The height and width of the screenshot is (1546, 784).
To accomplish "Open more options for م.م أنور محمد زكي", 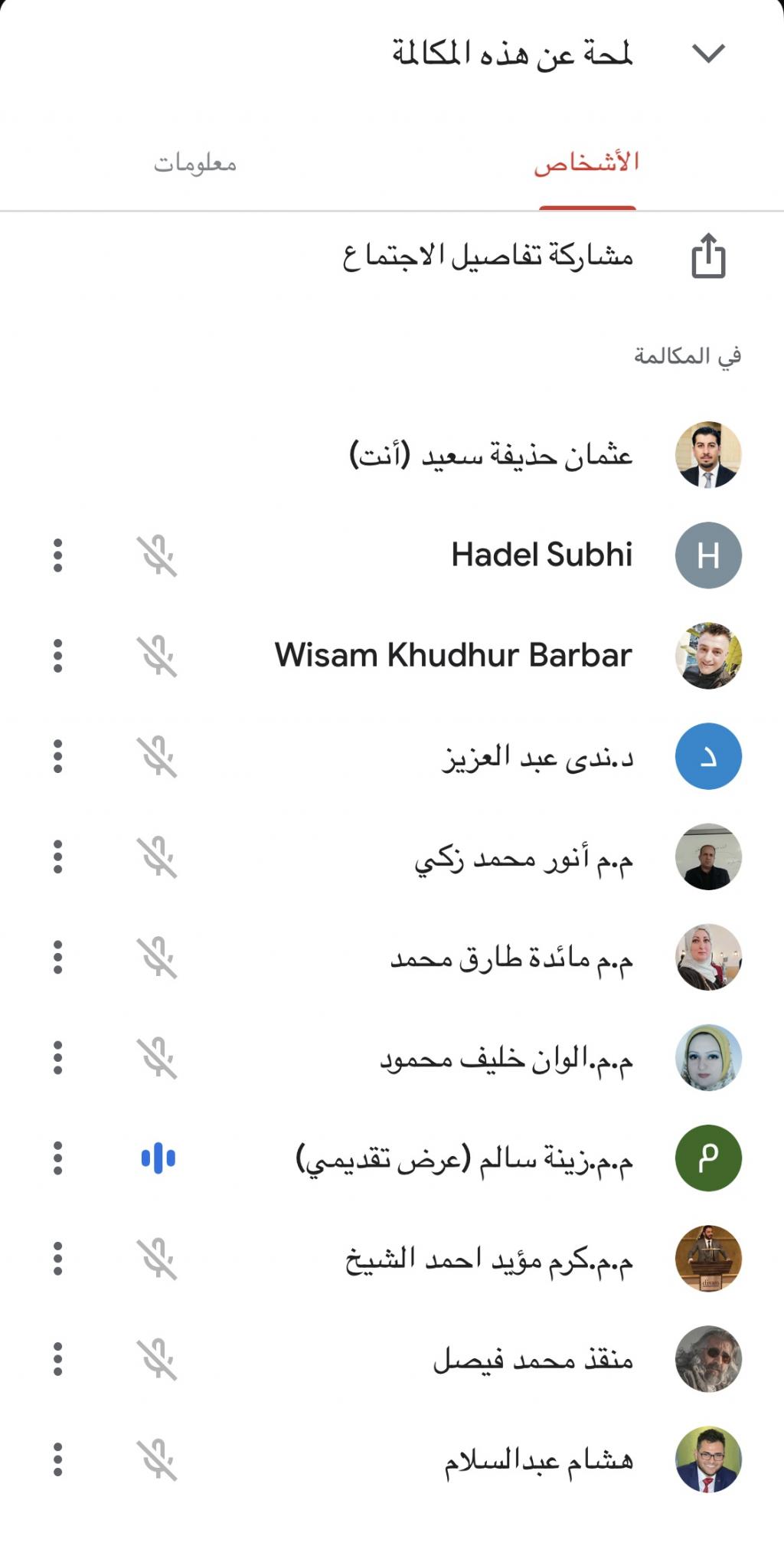I will (57, 857).
